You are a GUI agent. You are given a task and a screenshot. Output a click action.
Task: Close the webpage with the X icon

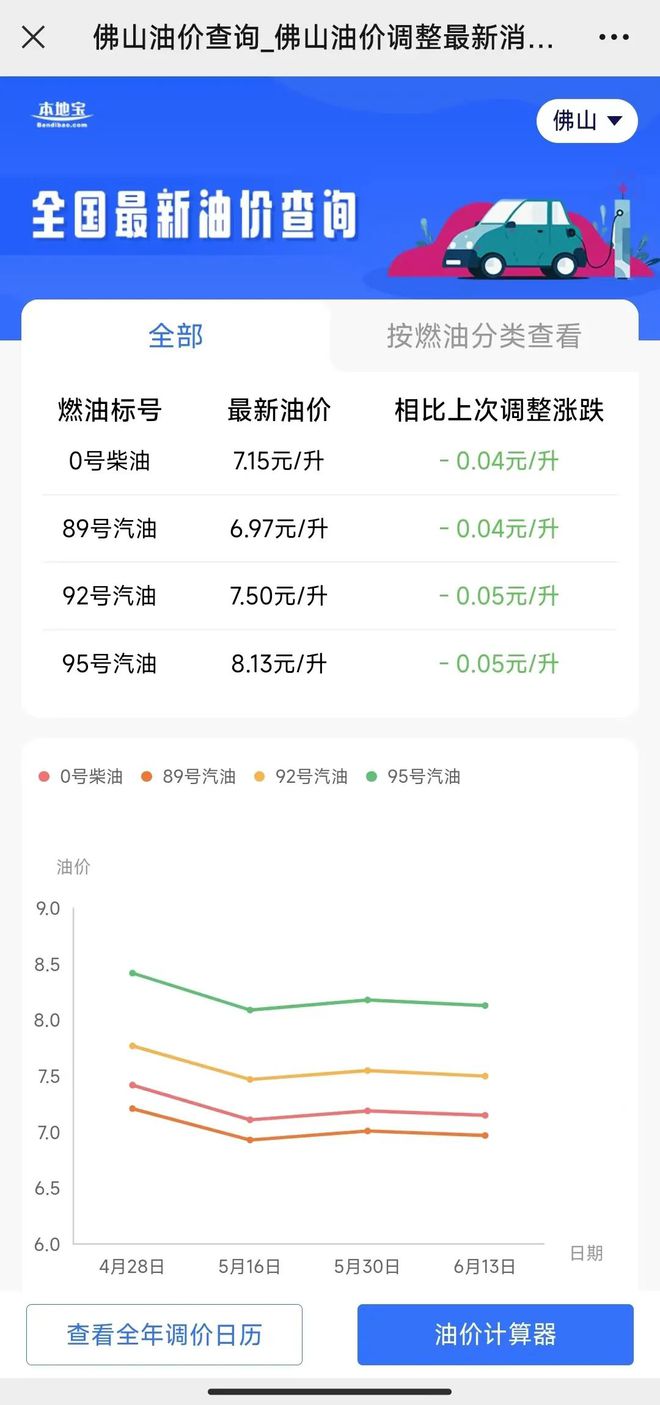tap(33, 38)
